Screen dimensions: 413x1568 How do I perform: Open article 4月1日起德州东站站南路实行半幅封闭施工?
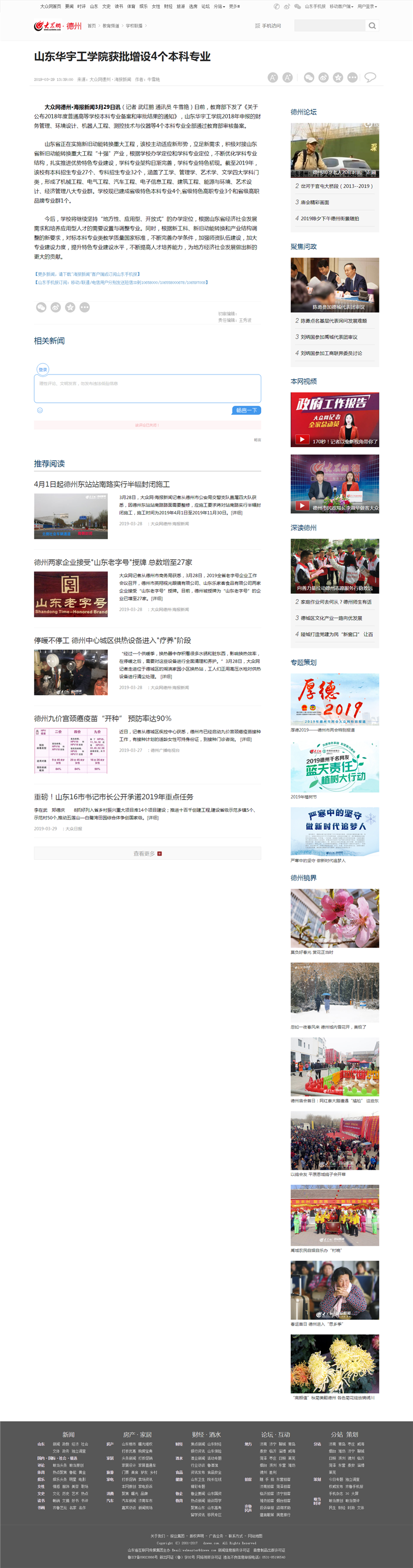coord(102,484)
